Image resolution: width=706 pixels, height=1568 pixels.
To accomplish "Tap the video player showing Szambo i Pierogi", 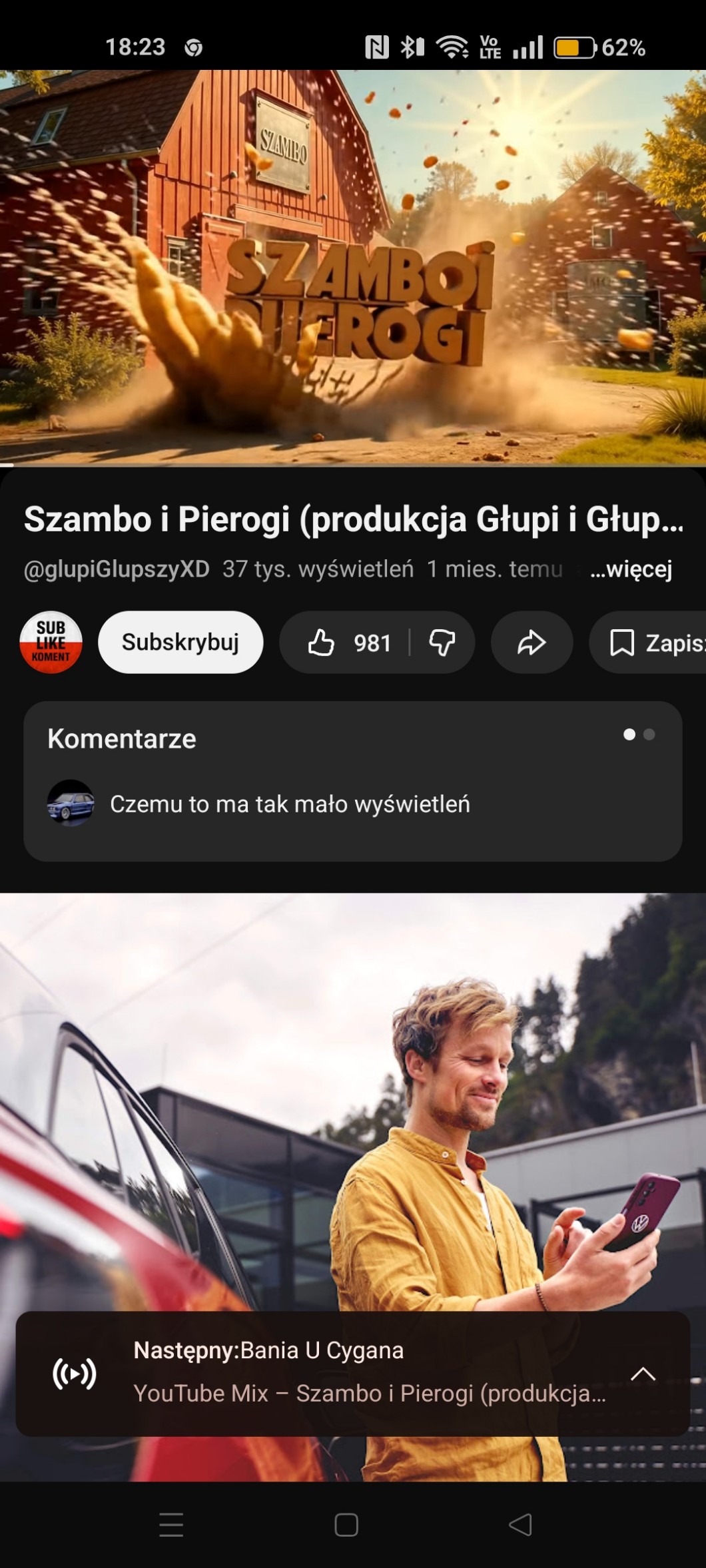I will [353, 266].
